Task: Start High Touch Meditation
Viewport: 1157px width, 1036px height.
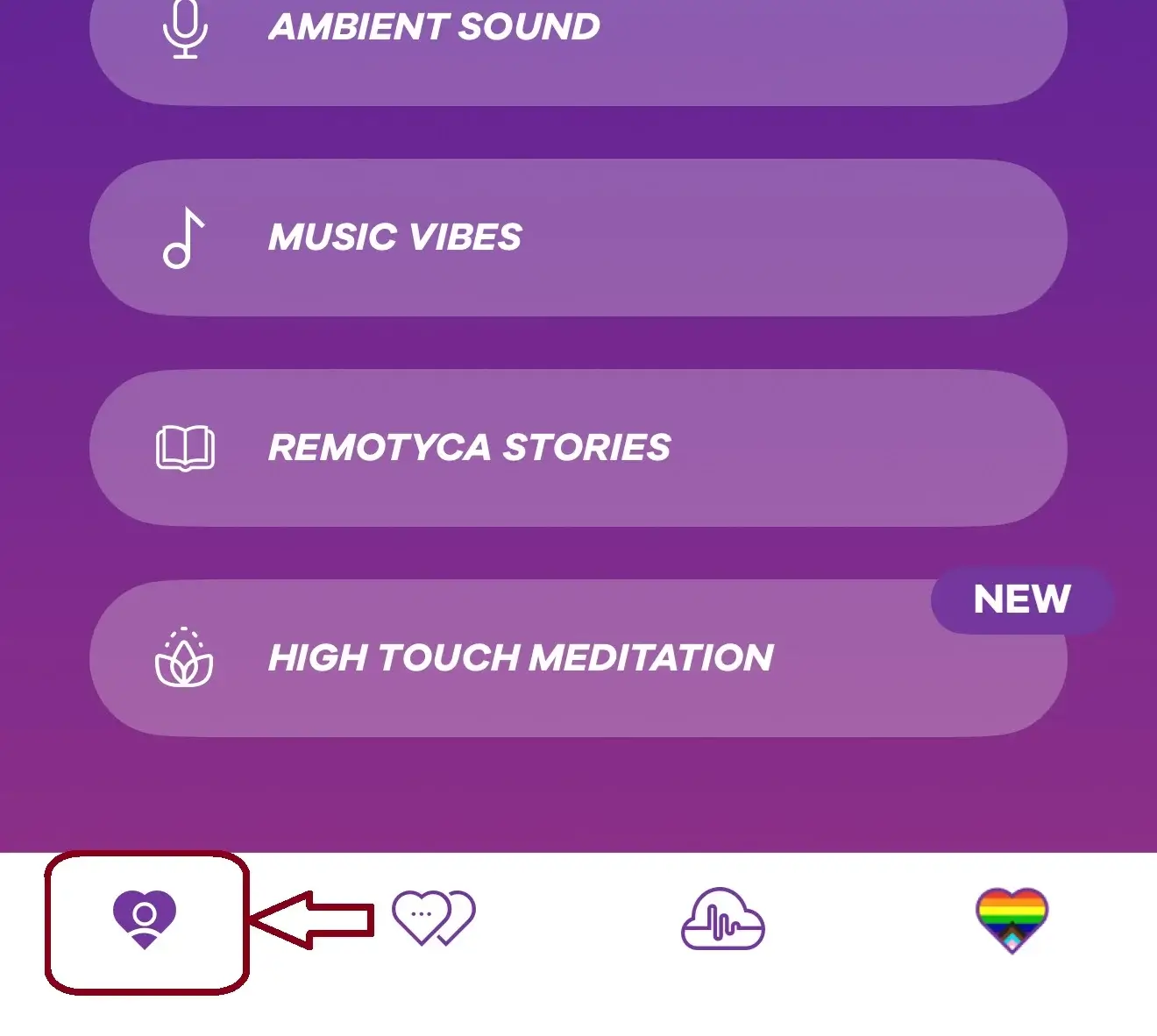Action: 578,658
